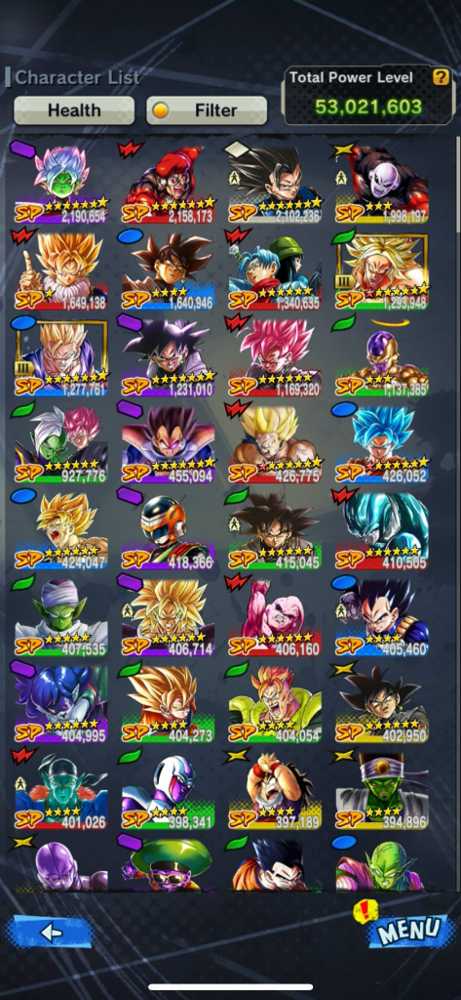
Task: Select the character with power 1,169,320
Action: click(275, 358)
